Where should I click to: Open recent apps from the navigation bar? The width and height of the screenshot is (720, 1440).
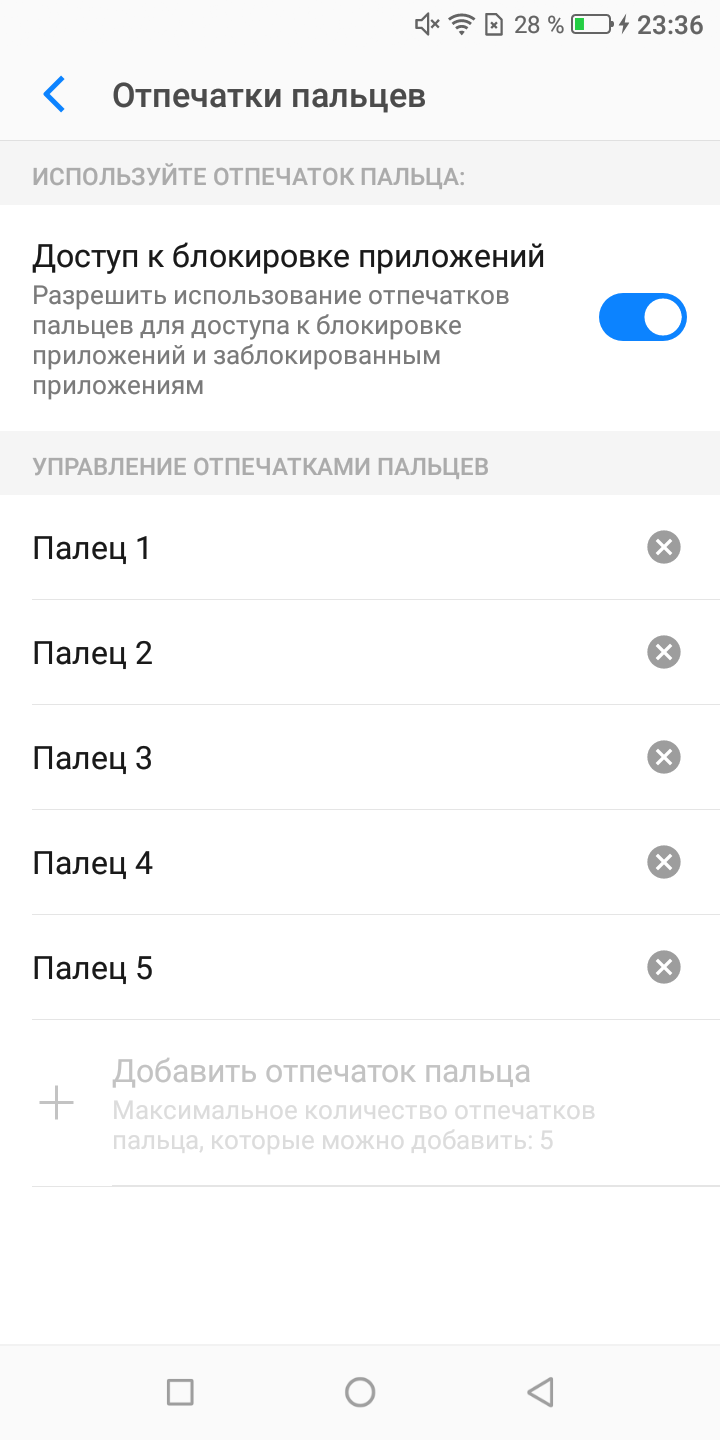click(x=180, y=1391)
